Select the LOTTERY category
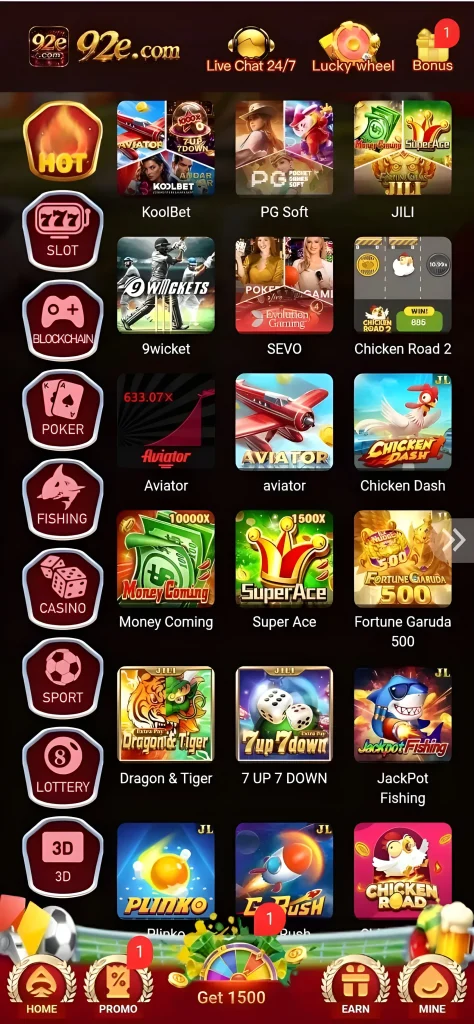Image resolution: width=474 pixels, height=1024 pixels. click(x=63, y=767)
